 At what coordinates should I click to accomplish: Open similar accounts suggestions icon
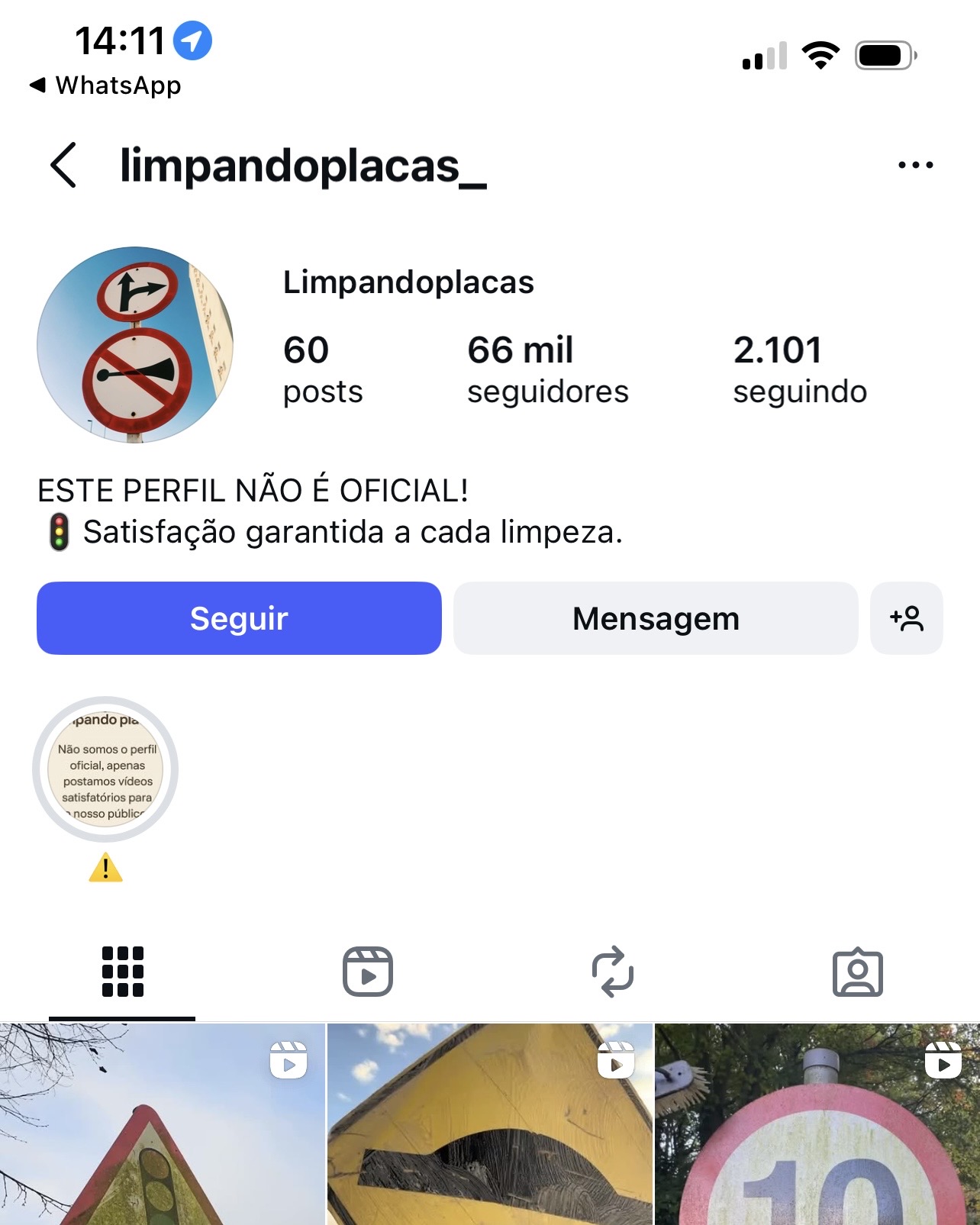coord(906,618)
